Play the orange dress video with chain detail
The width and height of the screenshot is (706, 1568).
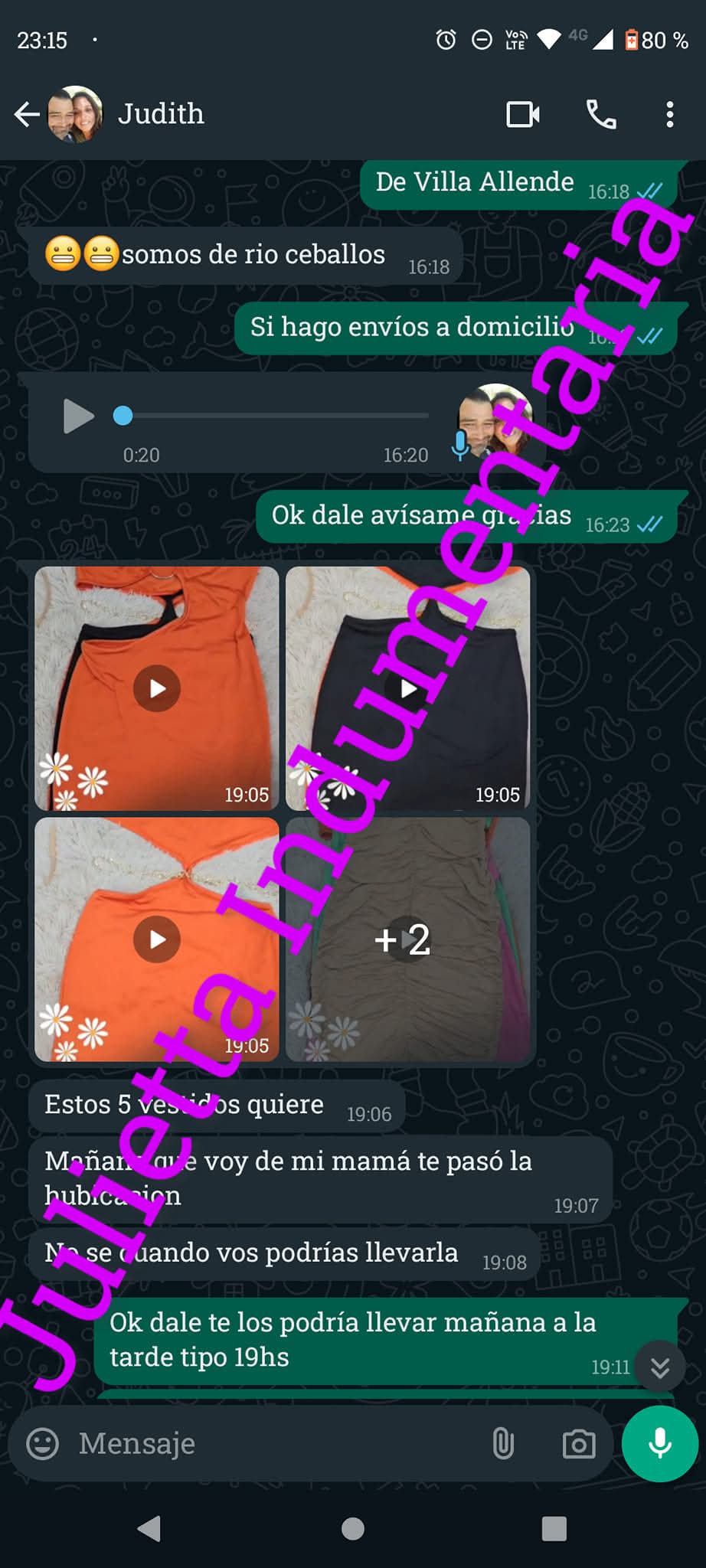tap(157, 939)
